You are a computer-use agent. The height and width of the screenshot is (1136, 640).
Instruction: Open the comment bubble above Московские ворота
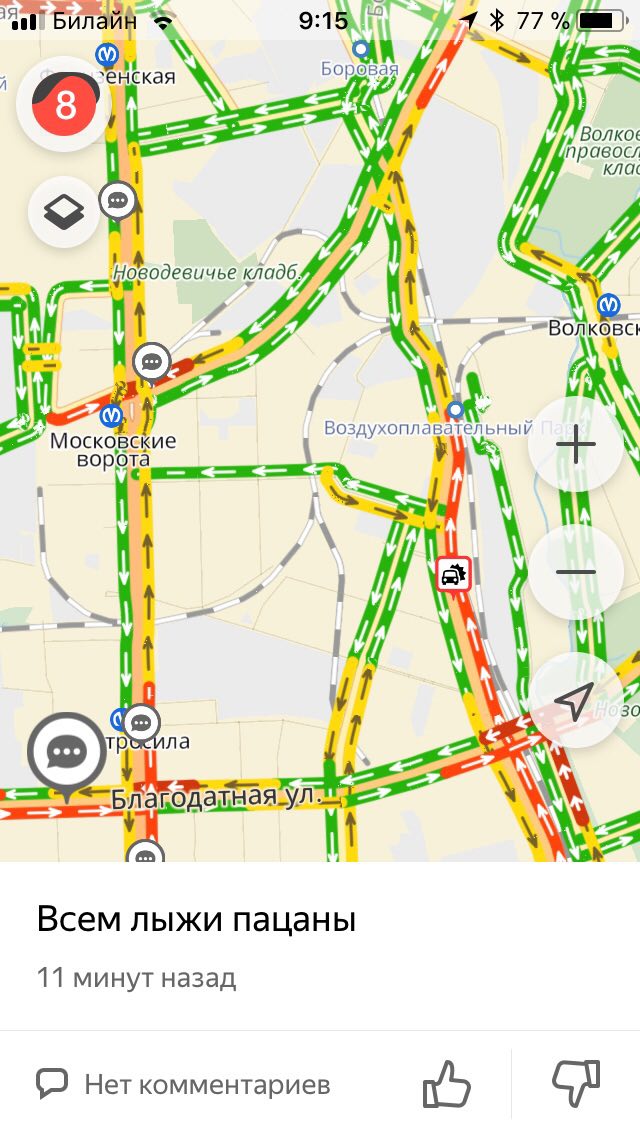(152, 361)
